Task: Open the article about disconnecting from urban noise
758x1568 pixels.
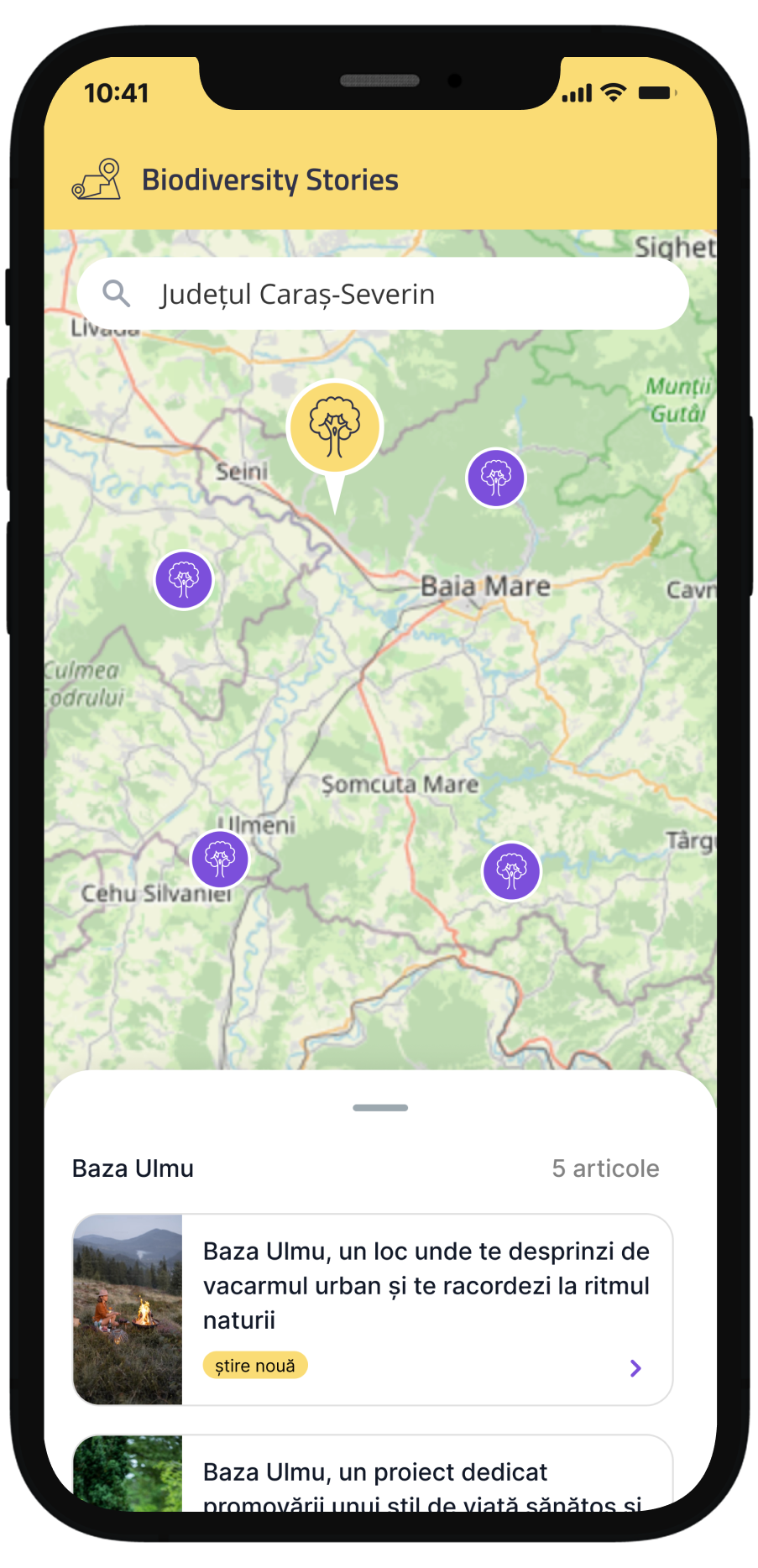Action: (x=373, y=1309)
